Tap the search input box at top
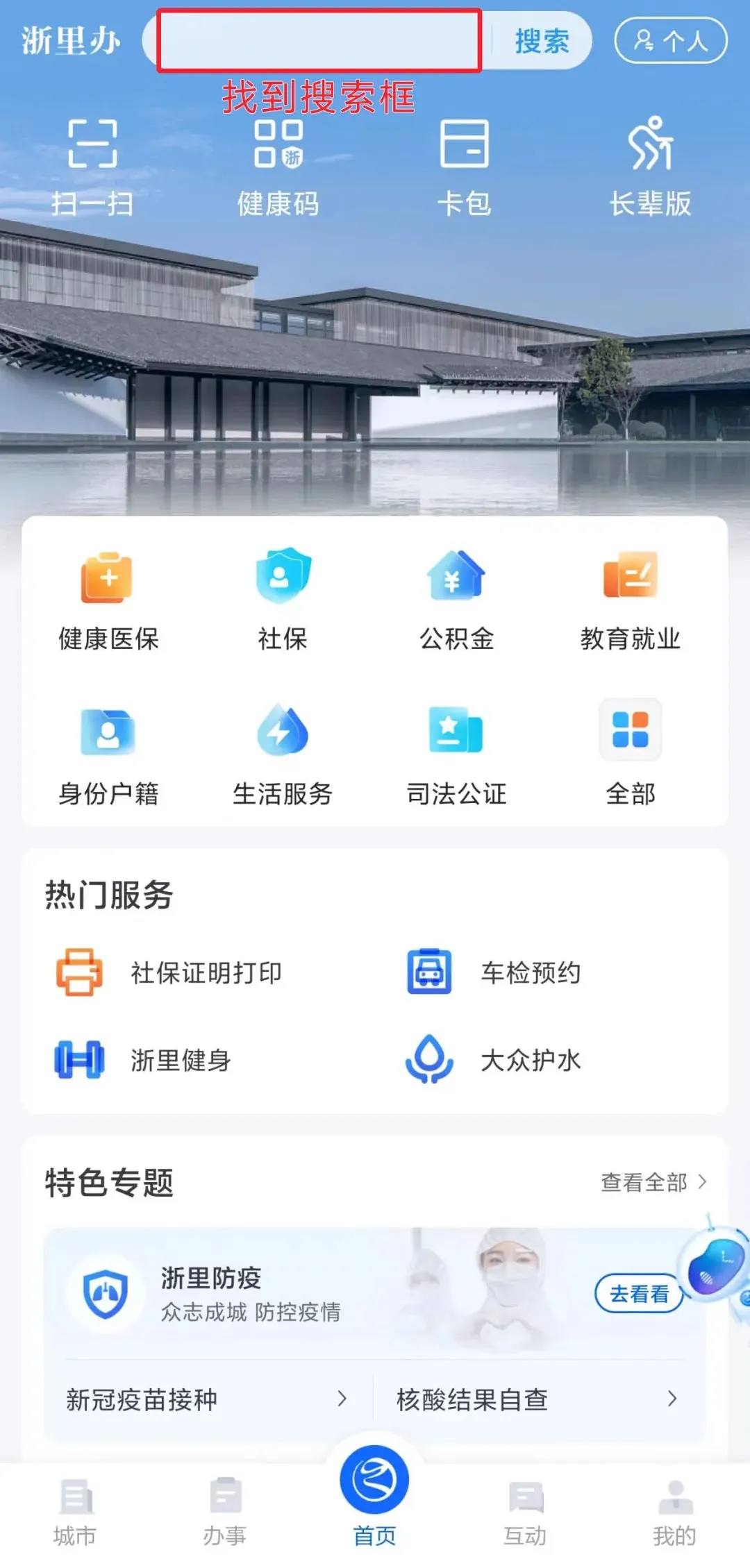The height and width of the screenshot is (1568, 750). tap(319, 40)
